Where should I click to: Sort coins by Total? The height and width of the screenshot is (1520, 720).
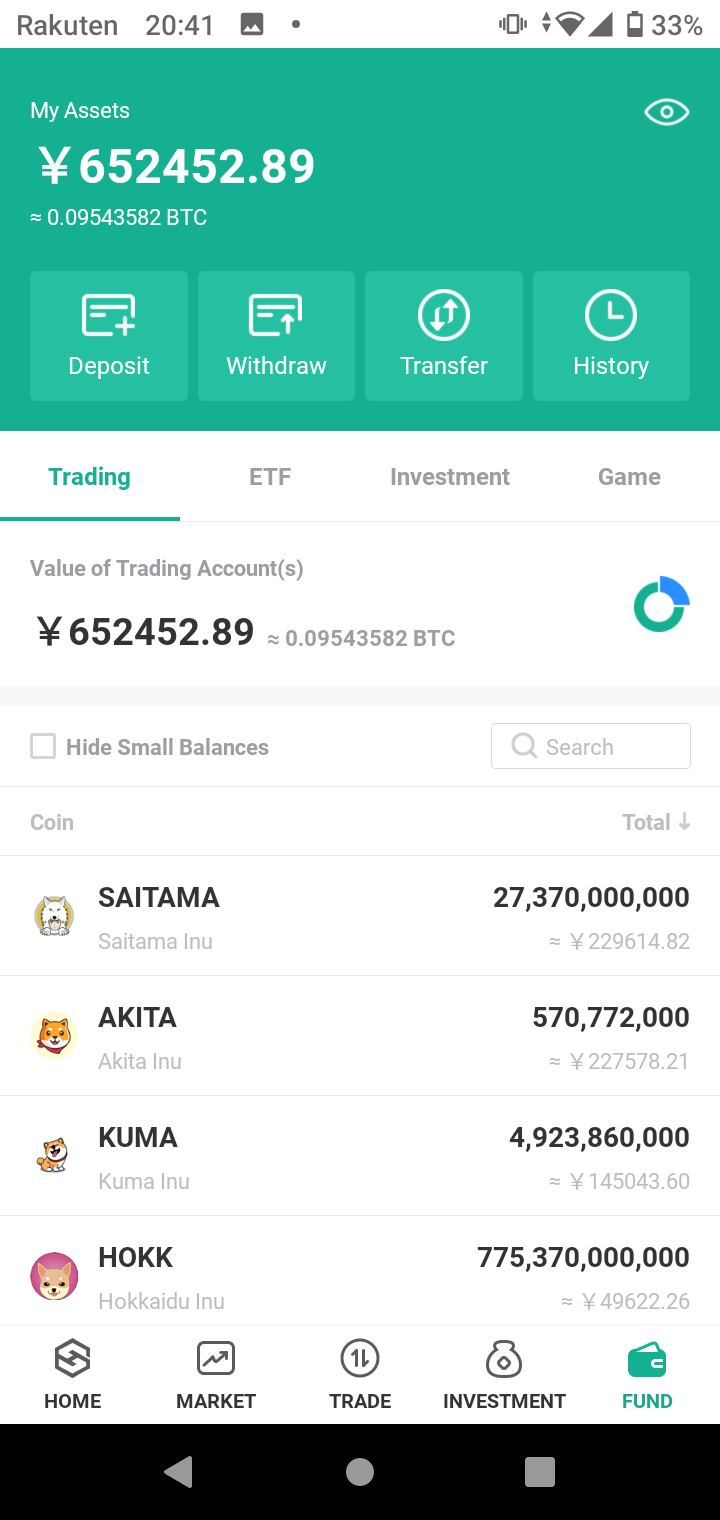(x=656, y=822)
